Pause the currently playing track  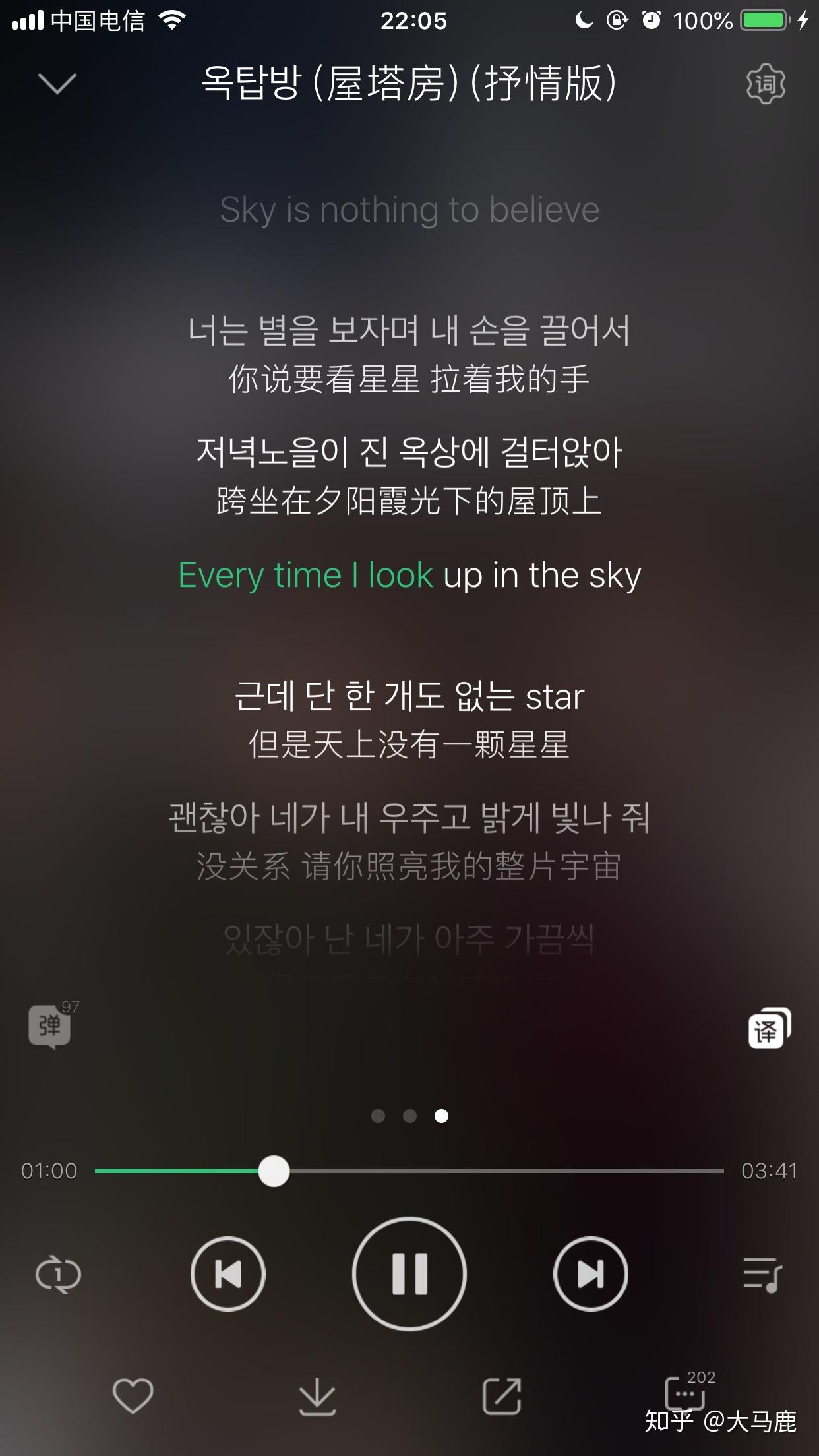(x=409, y=1274)
